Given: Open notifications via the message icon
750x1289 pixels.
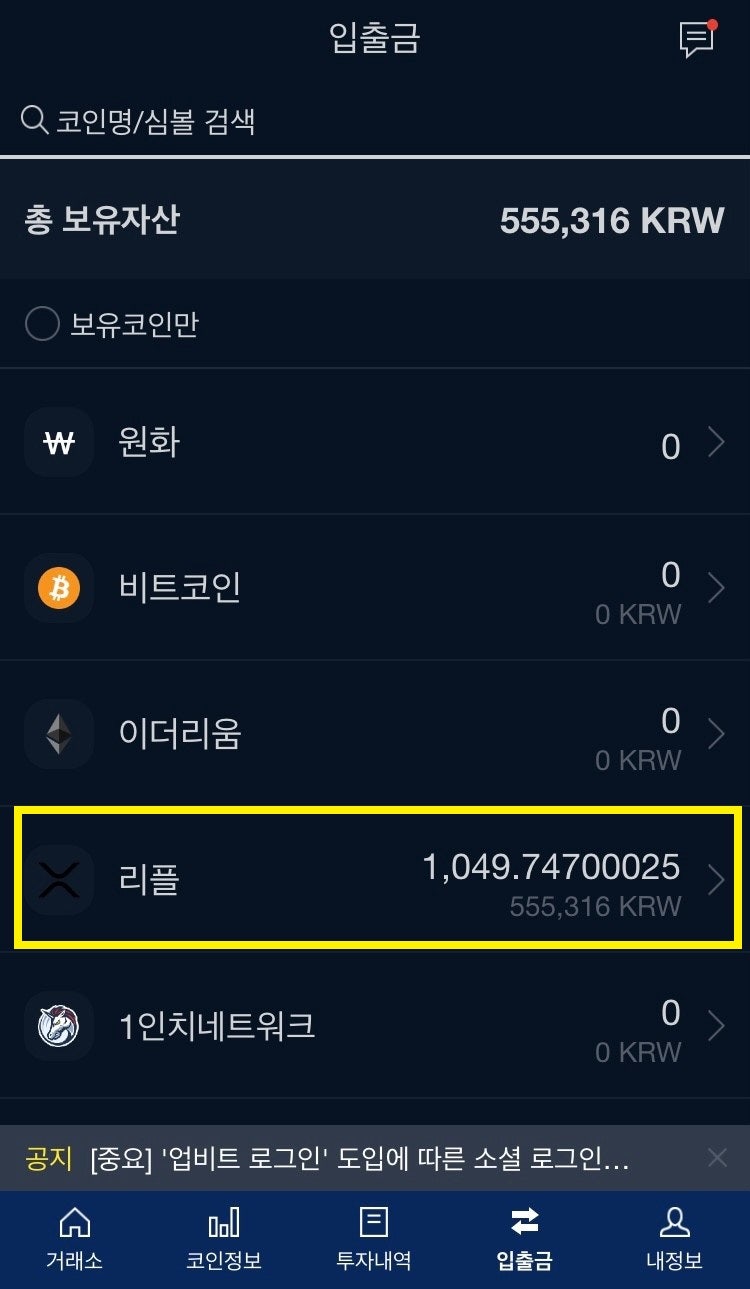Looking at the screenshot, I should [x=697, y=38].
